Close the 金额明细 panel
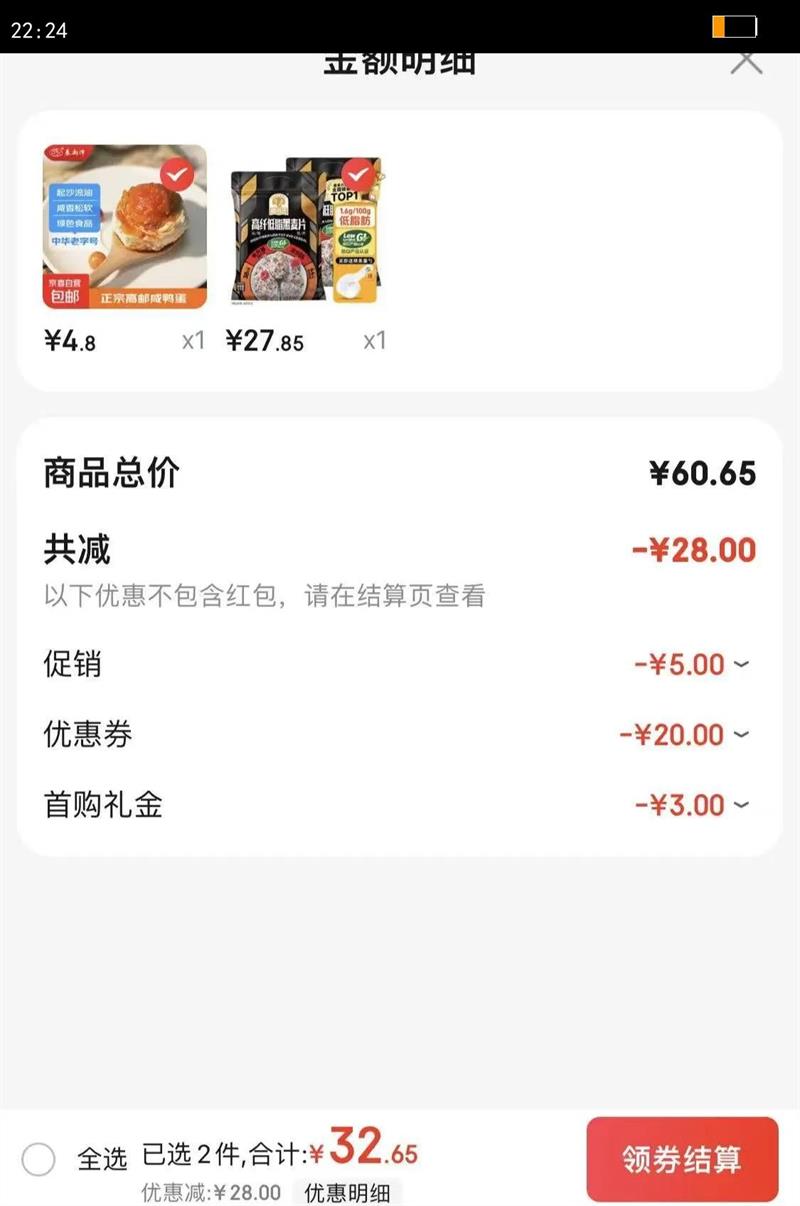The height and width of the screenshot is (1206, 800). point(746,62)
